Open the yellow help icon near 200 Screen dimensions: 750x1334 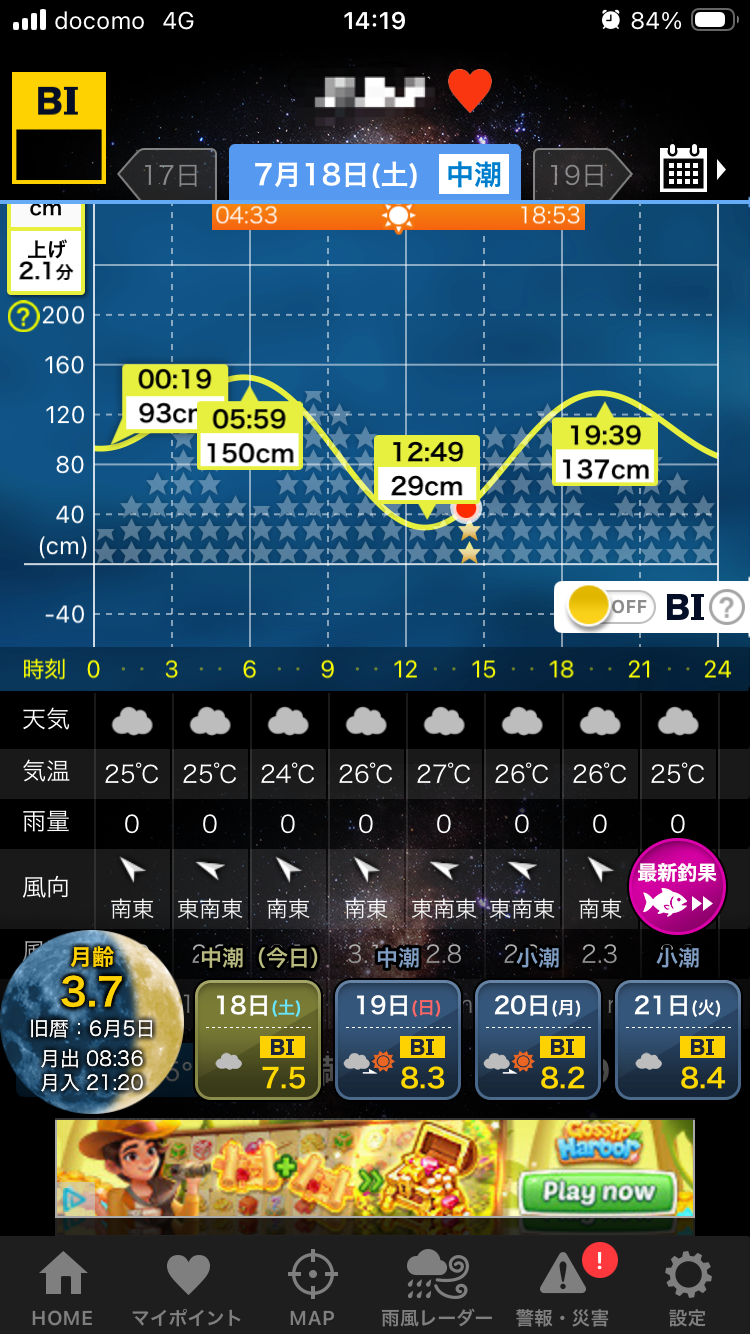[22, 317]
